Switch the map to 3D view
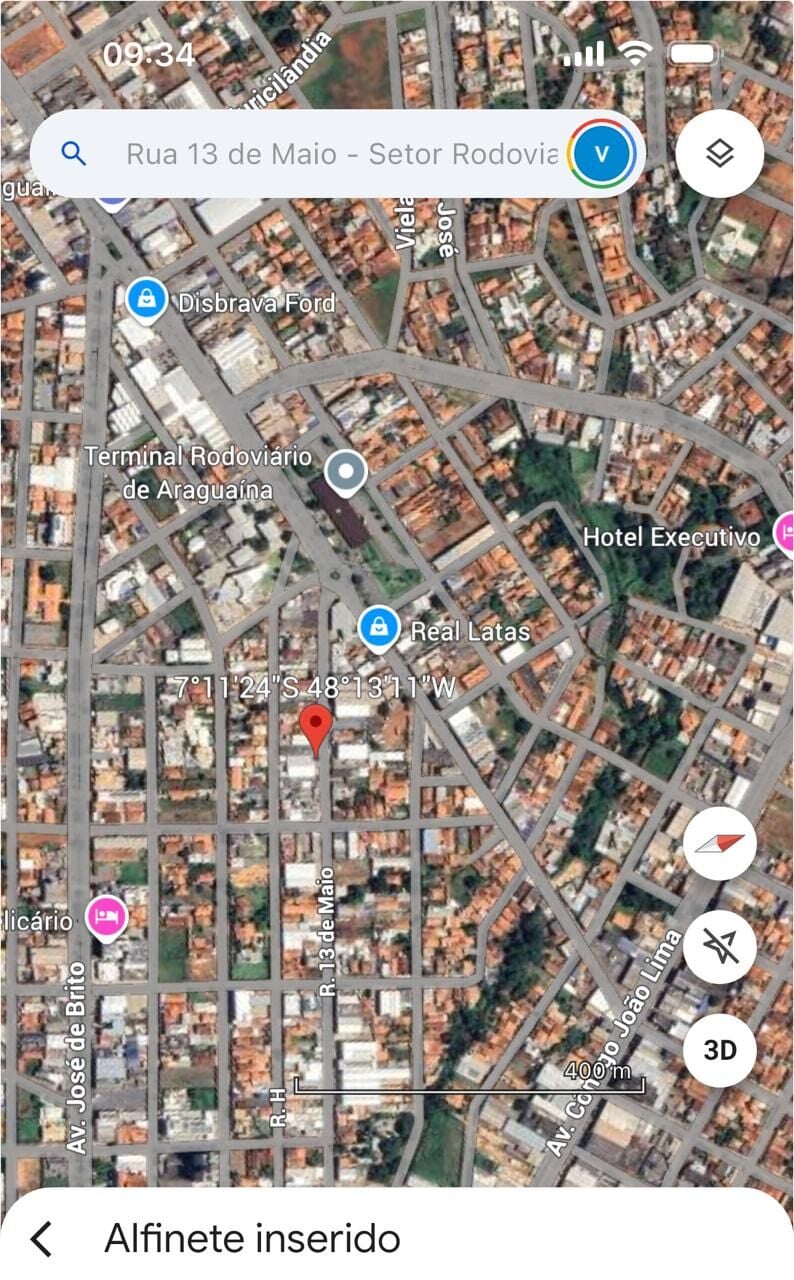794x1280 pixels. click(x=720, y=1050)
